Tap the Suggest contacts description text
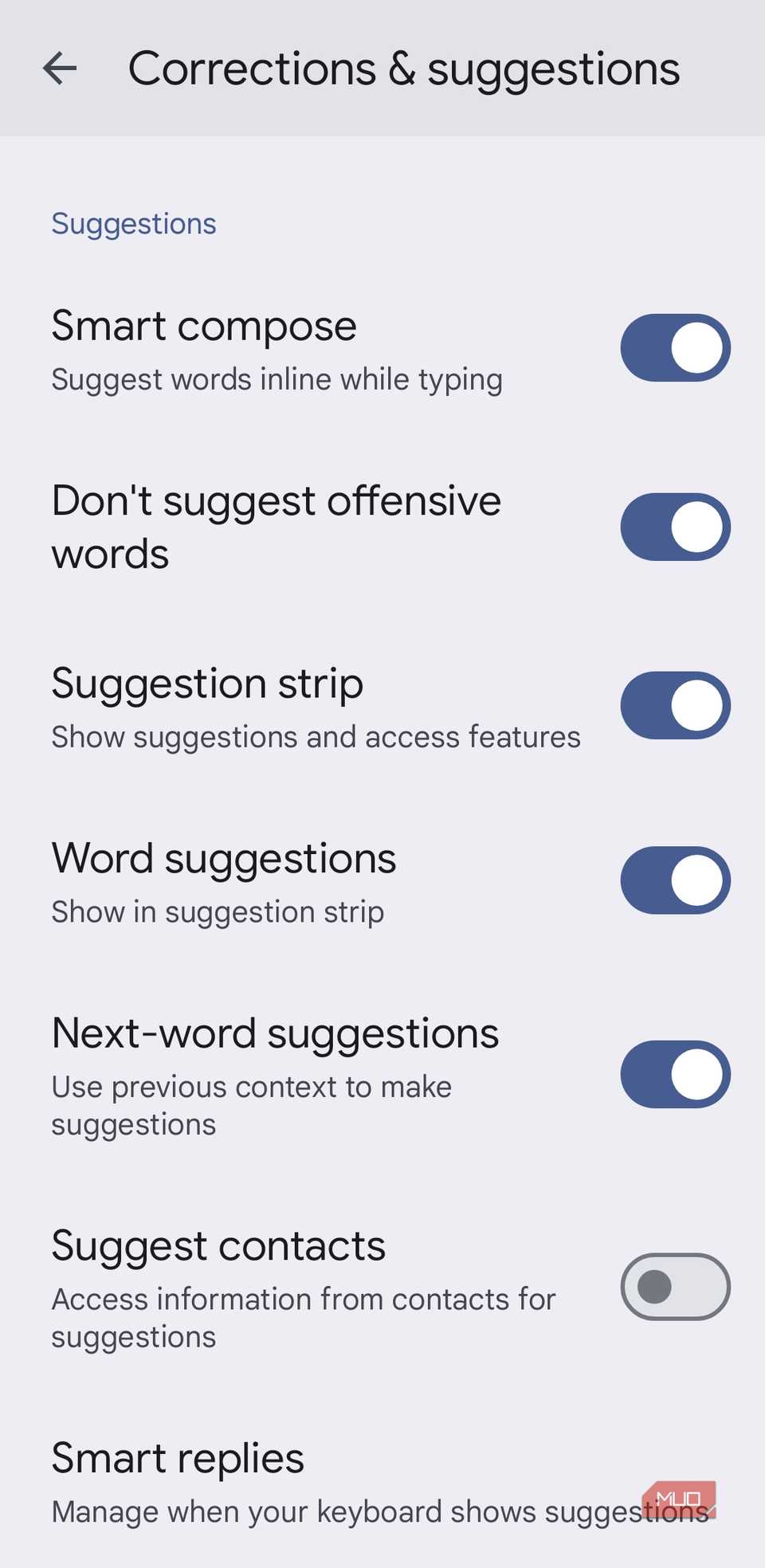 (303, 1316)
